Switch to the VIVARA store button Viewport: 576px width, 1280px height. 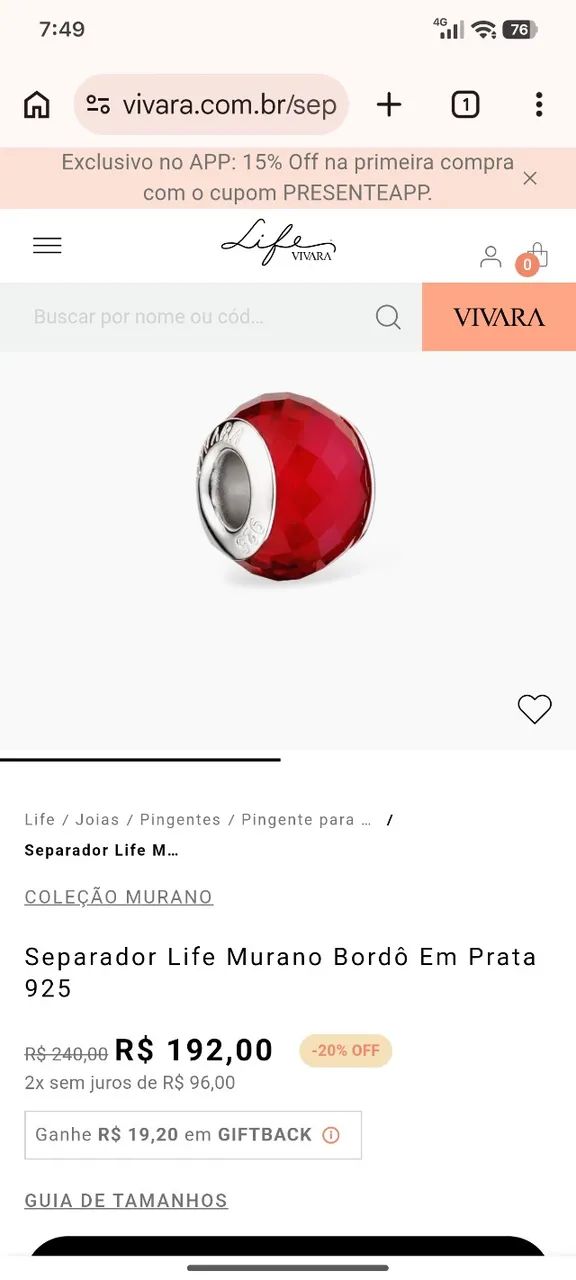(x=499, y=317)
